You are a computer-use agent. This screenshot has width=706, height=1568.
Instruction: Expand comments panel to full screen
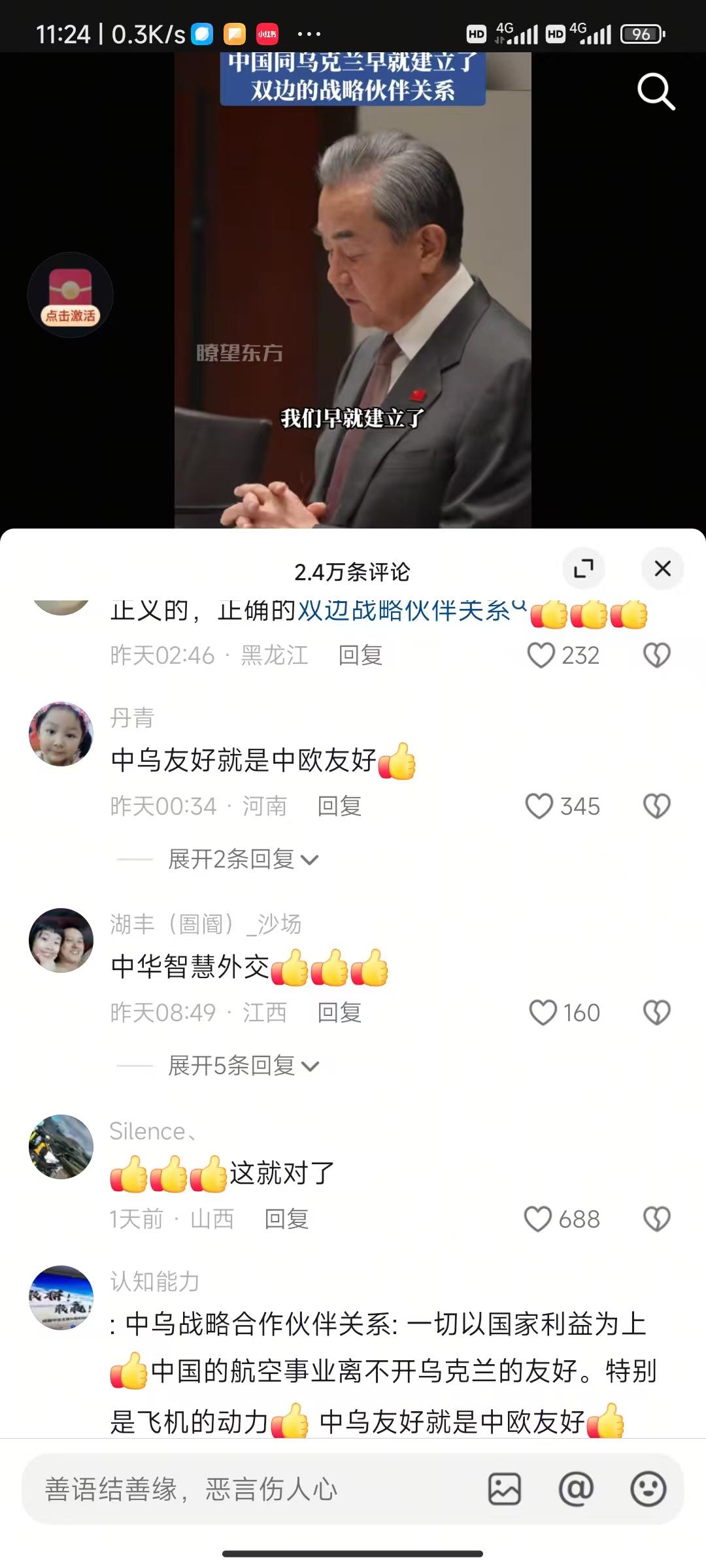(x=583, y=569)
